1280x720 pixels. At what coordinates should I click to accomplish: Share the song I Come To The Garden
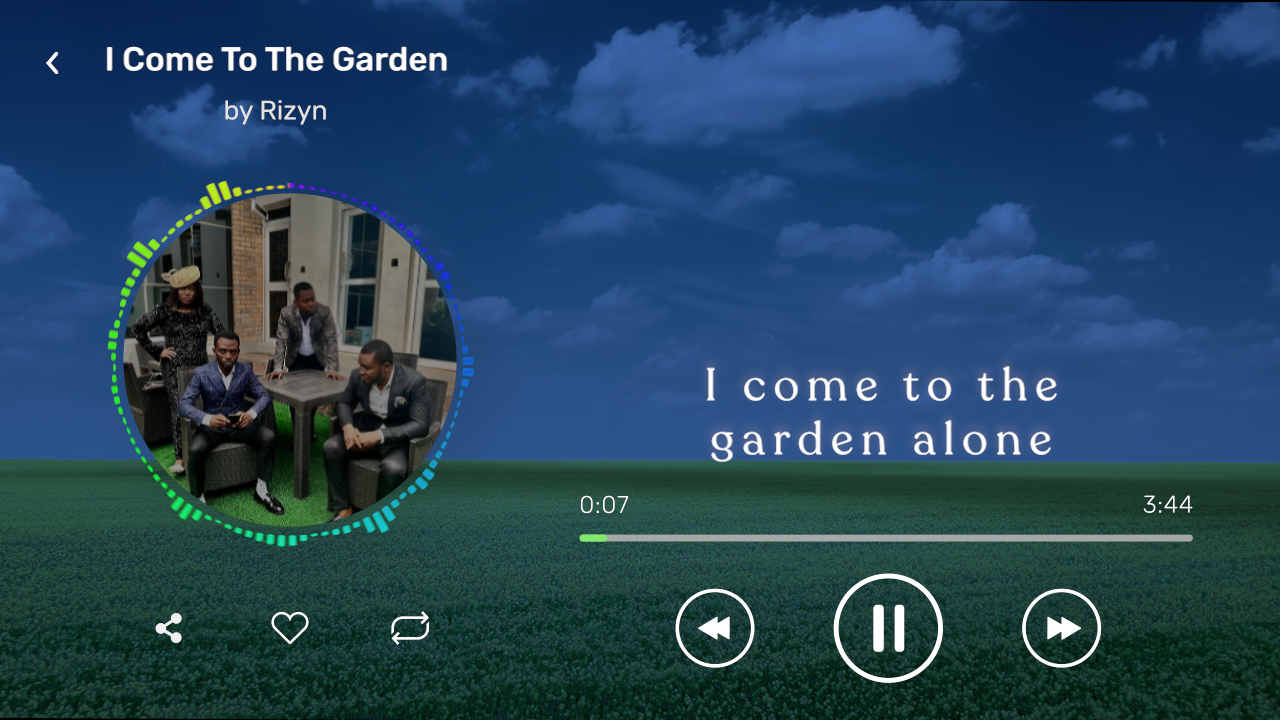point(169,628)
